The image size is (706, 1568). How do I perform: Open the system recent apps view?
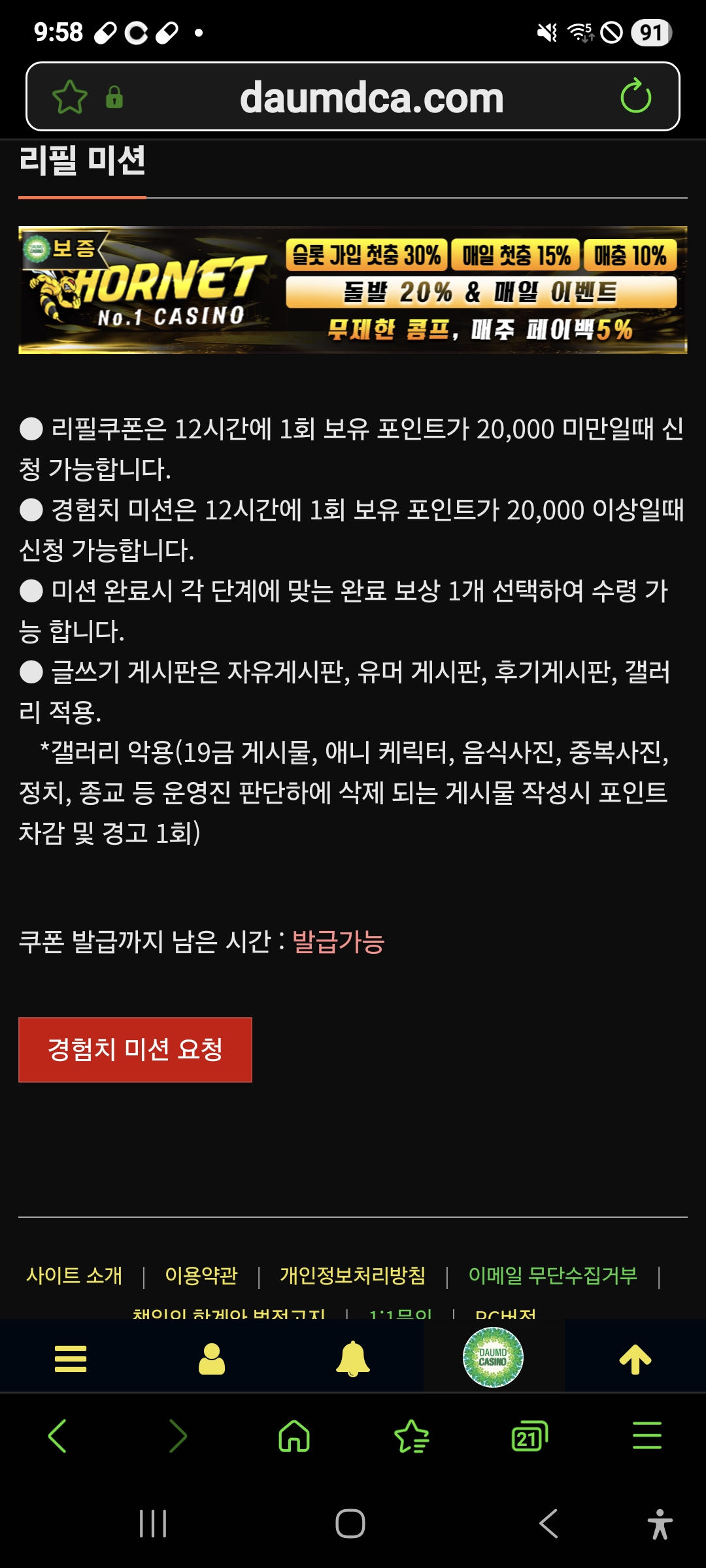click(153, 1524)
